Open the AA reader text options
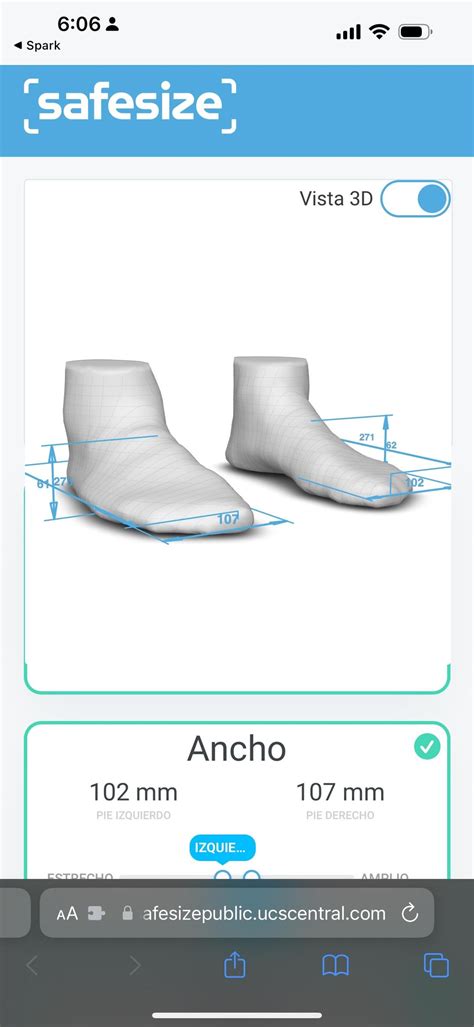Screen dimensions: 474x1027 click(67, 913)
